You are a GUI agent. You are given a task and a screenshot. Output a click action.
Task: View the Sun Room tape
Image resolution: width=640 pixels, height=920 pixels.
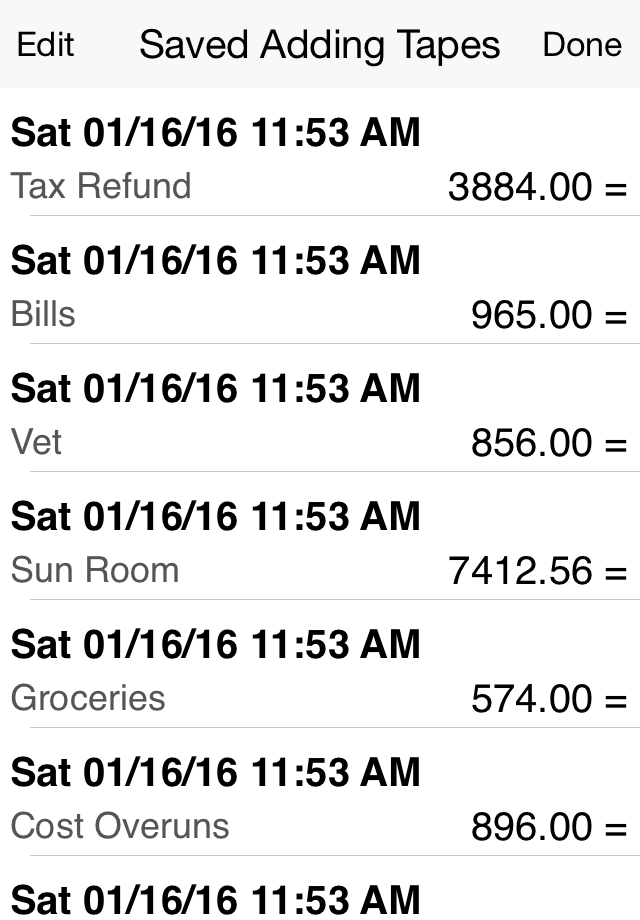320,544
